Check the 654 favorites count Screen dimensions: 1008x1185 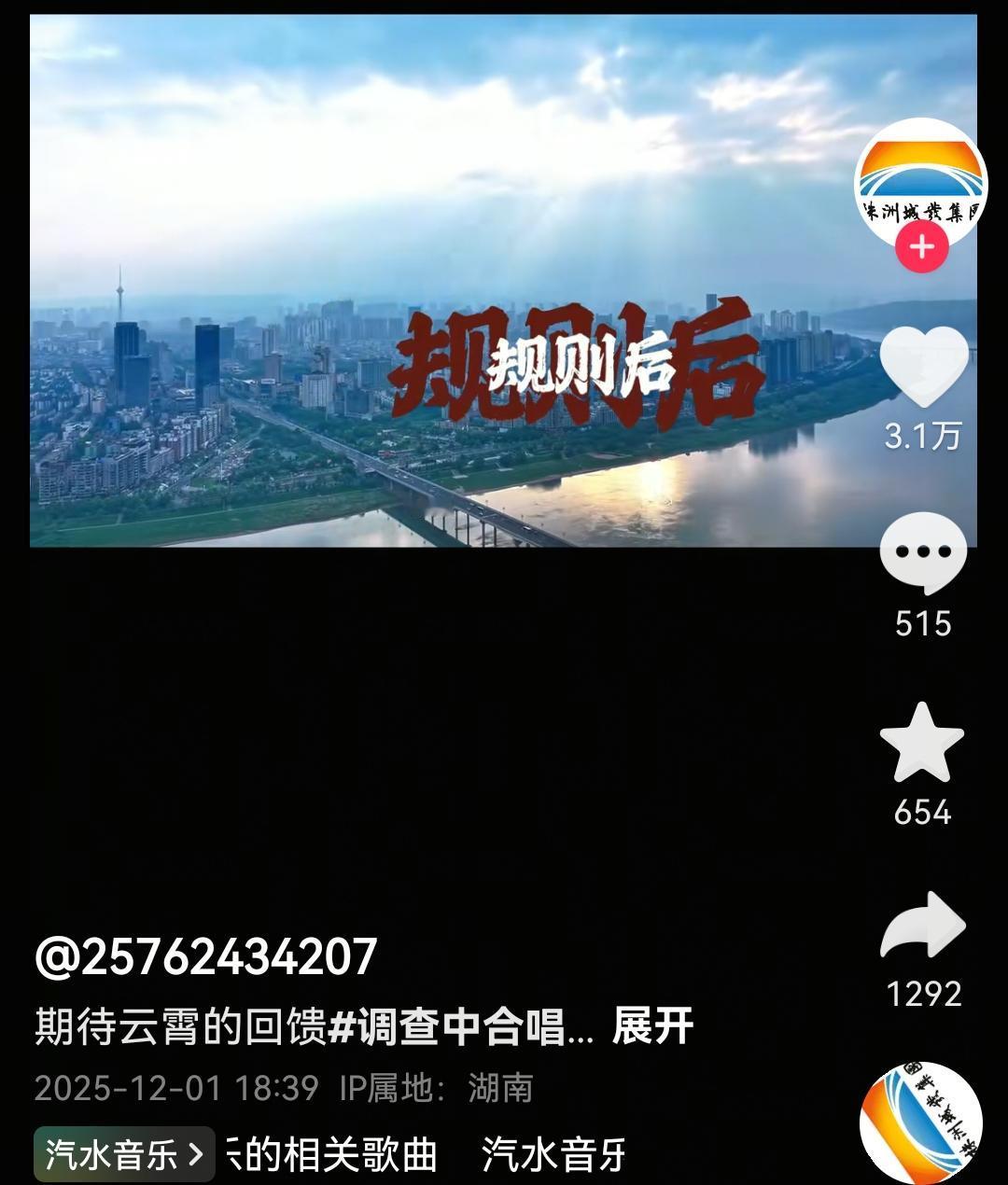[x=922, y=813]
